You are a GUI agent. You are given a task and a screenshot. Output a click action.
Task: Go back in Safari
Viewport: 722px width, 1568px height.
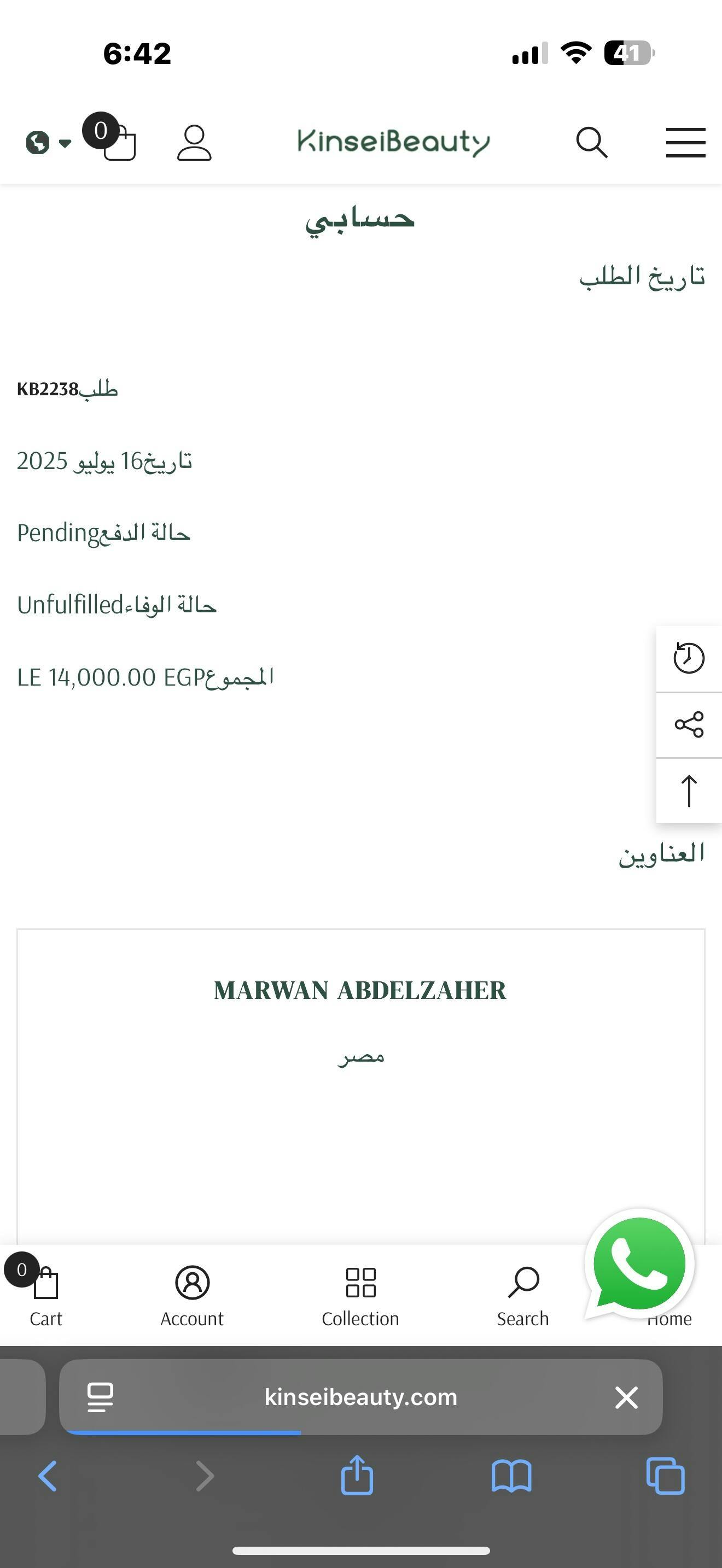click(x=48, y=1476)
